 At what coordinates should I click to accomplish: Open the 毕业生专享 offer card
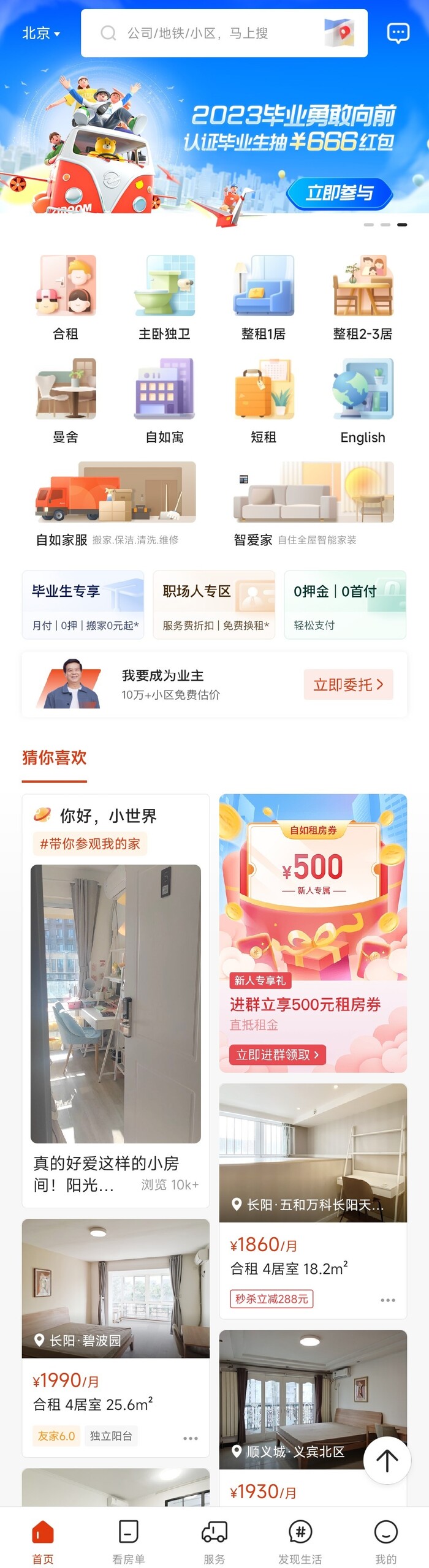click(x=83, y=604)
